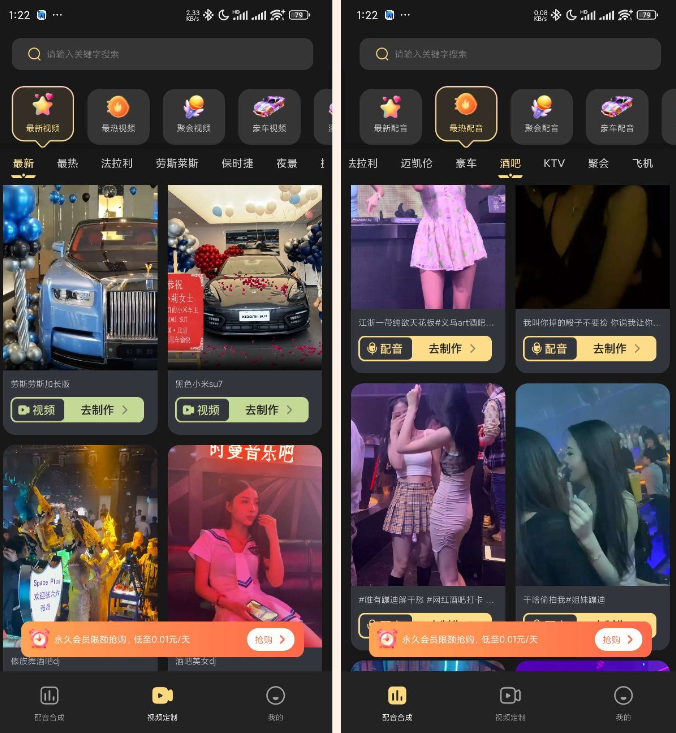Image resolution: width=676 pixels, height=733 pixels.
Task: Switch to the KTV tab
Action: point(554,163)
